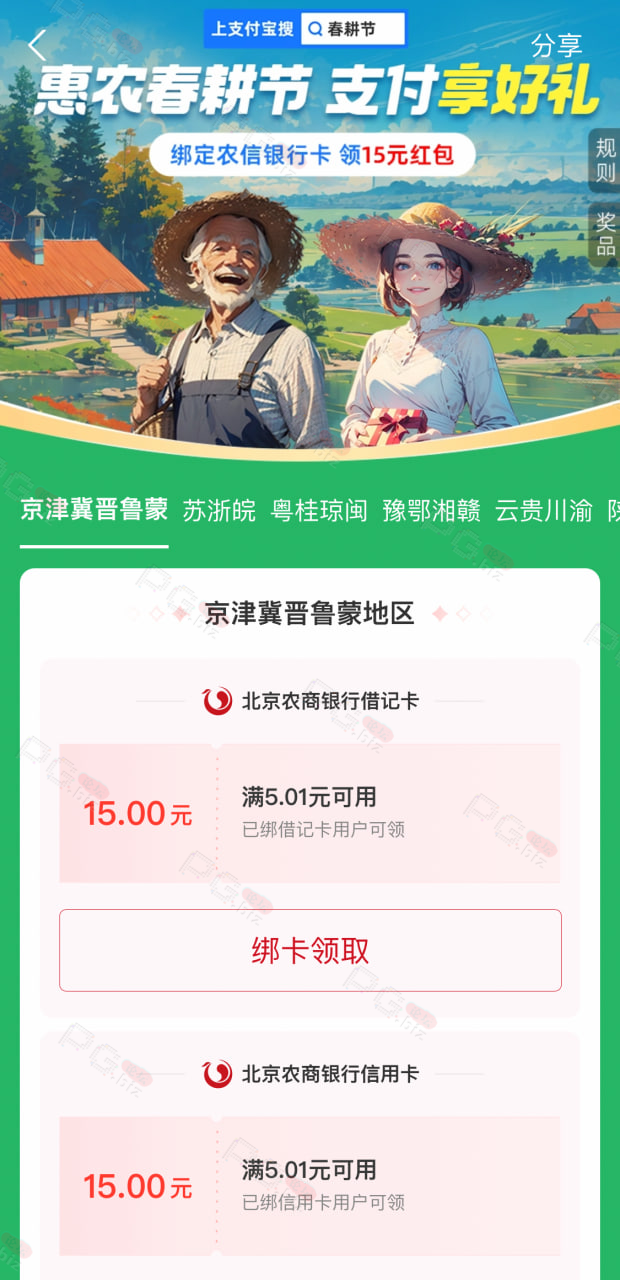Go back using the arrow icon
The height and width of the screenshot is (1280, 620).
(x=38, y=45)
